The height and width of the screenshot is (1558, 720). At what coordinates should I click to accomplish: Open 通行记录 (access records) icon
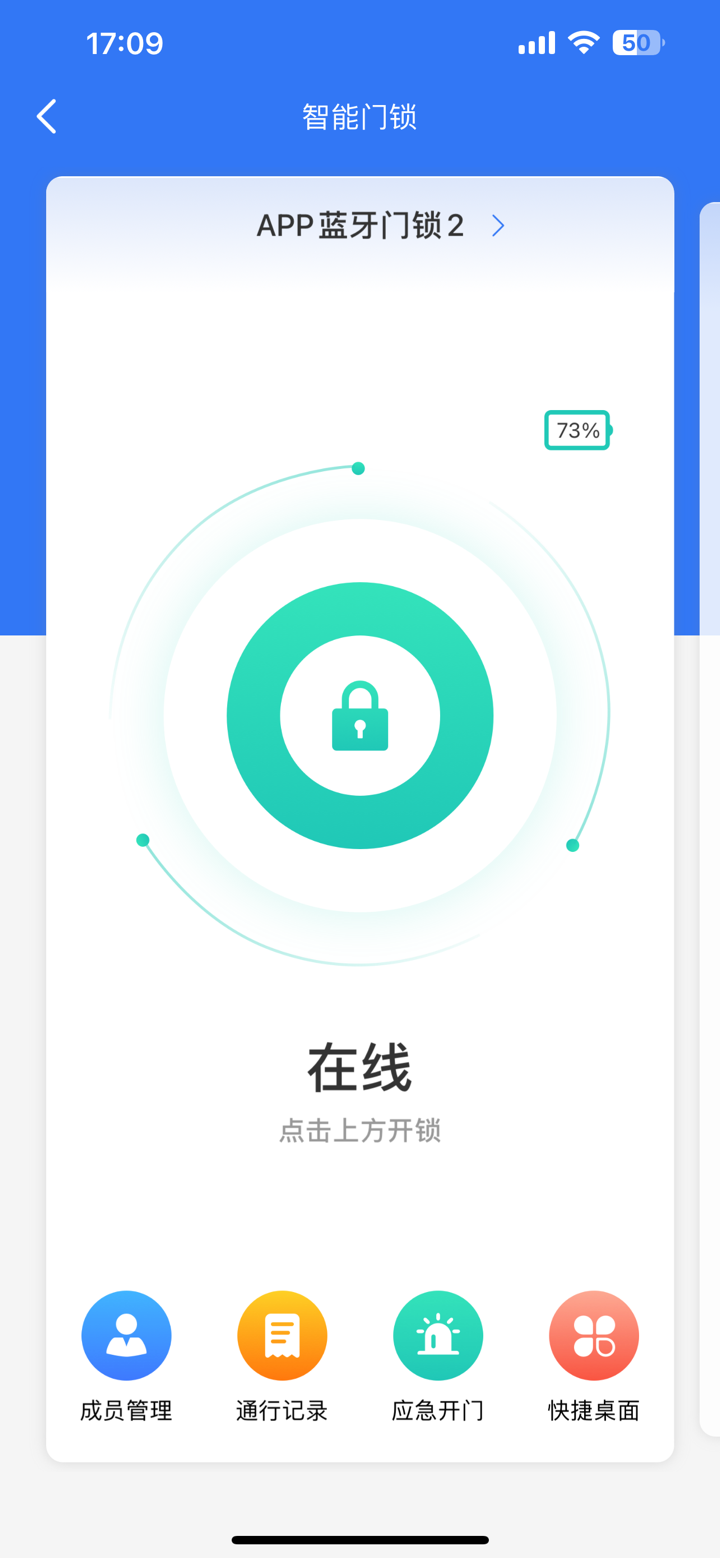[281, 1334]
